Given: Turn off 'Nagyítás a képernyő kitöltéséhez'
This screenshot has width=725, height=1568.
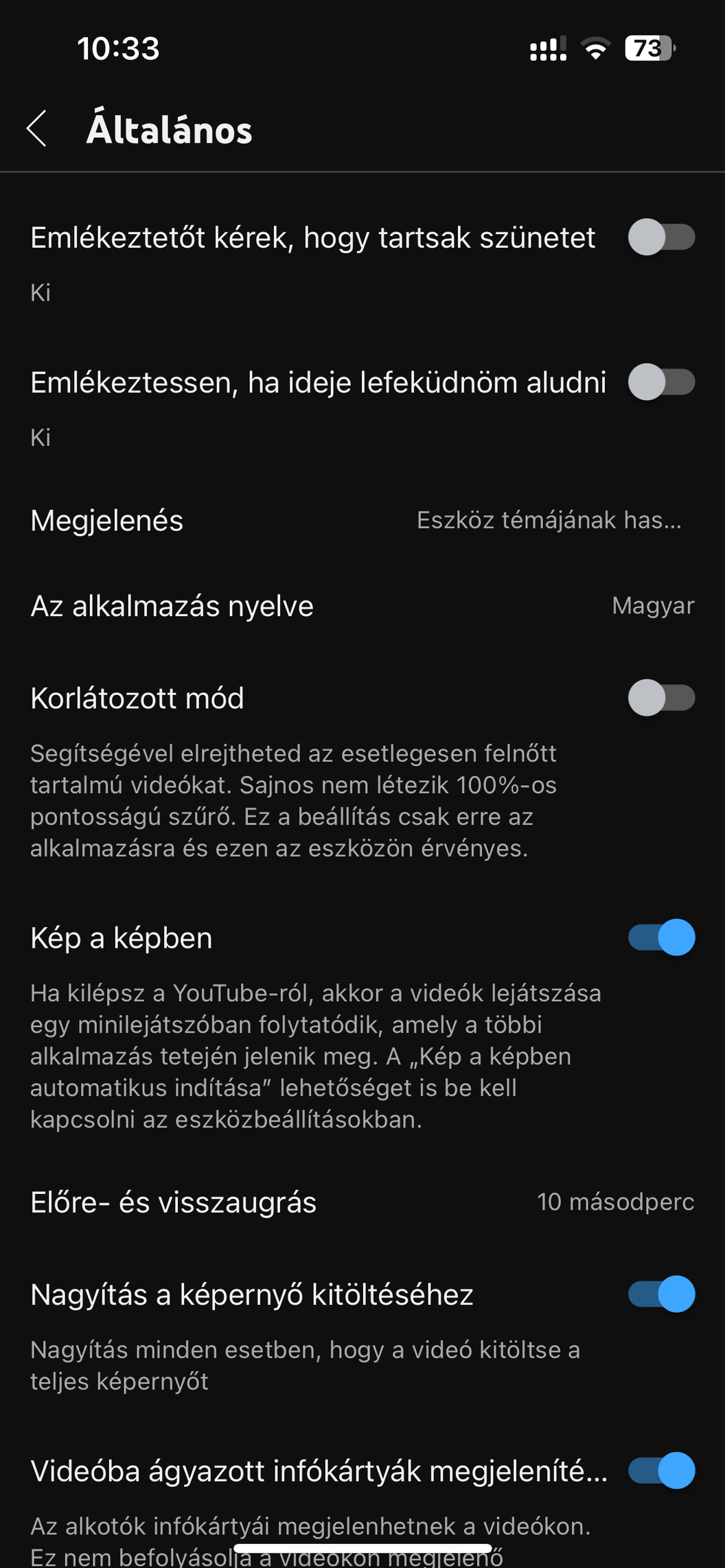Looking at the screenshot, I should (x=661, y=1295).
